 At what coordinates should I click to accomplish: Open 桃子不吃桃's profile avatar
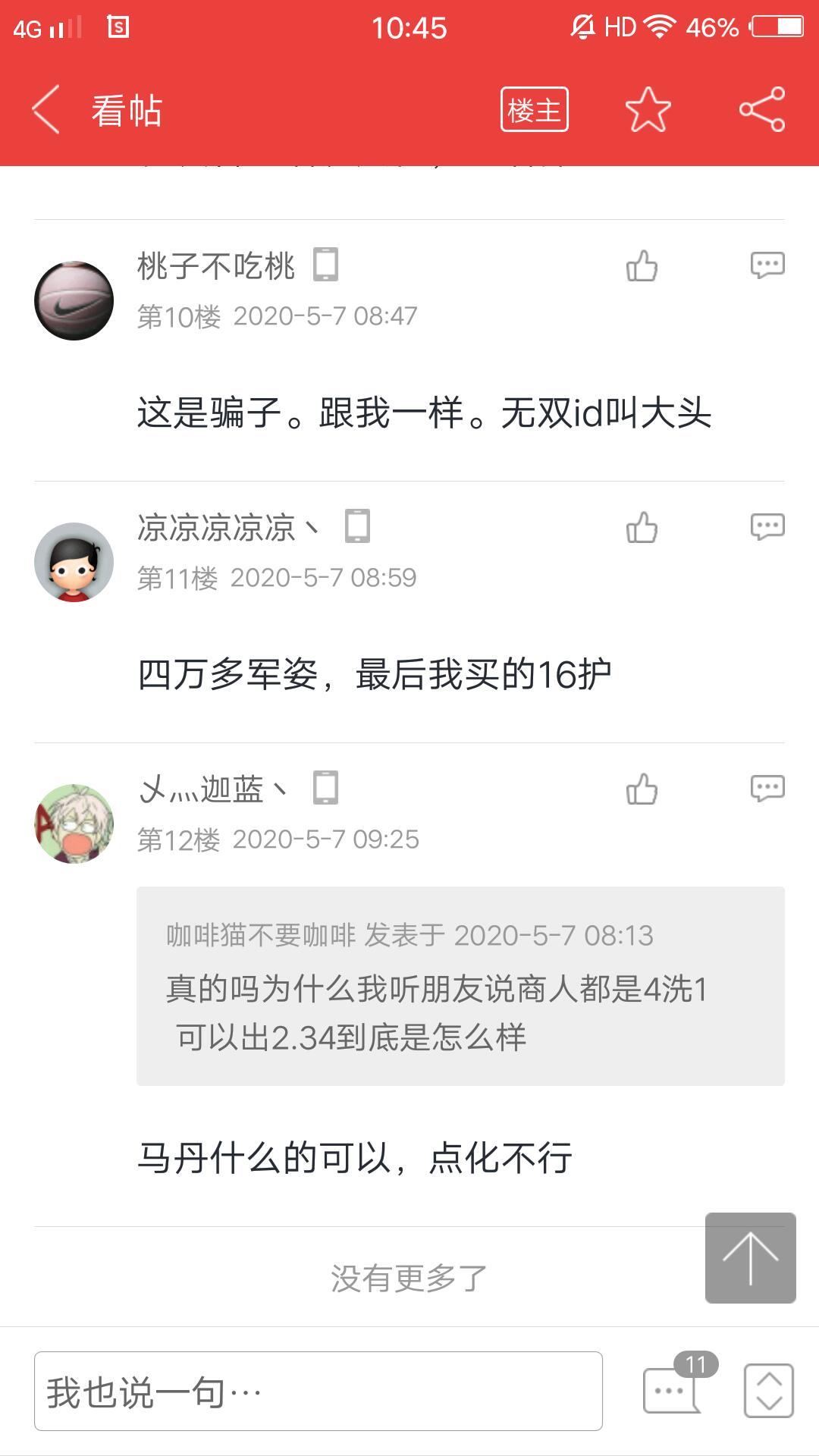tap(74, 301)
